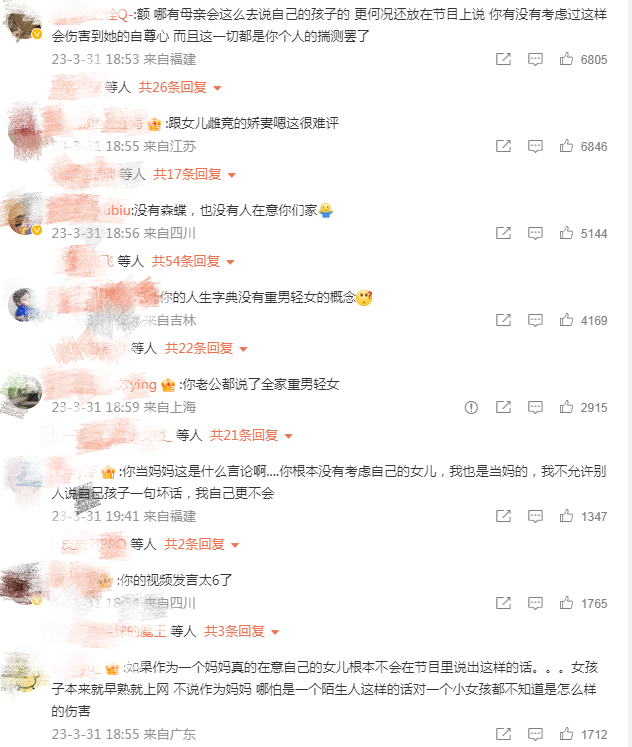
Task: Like the comment with 1347 likes
Action: [567, 517]
